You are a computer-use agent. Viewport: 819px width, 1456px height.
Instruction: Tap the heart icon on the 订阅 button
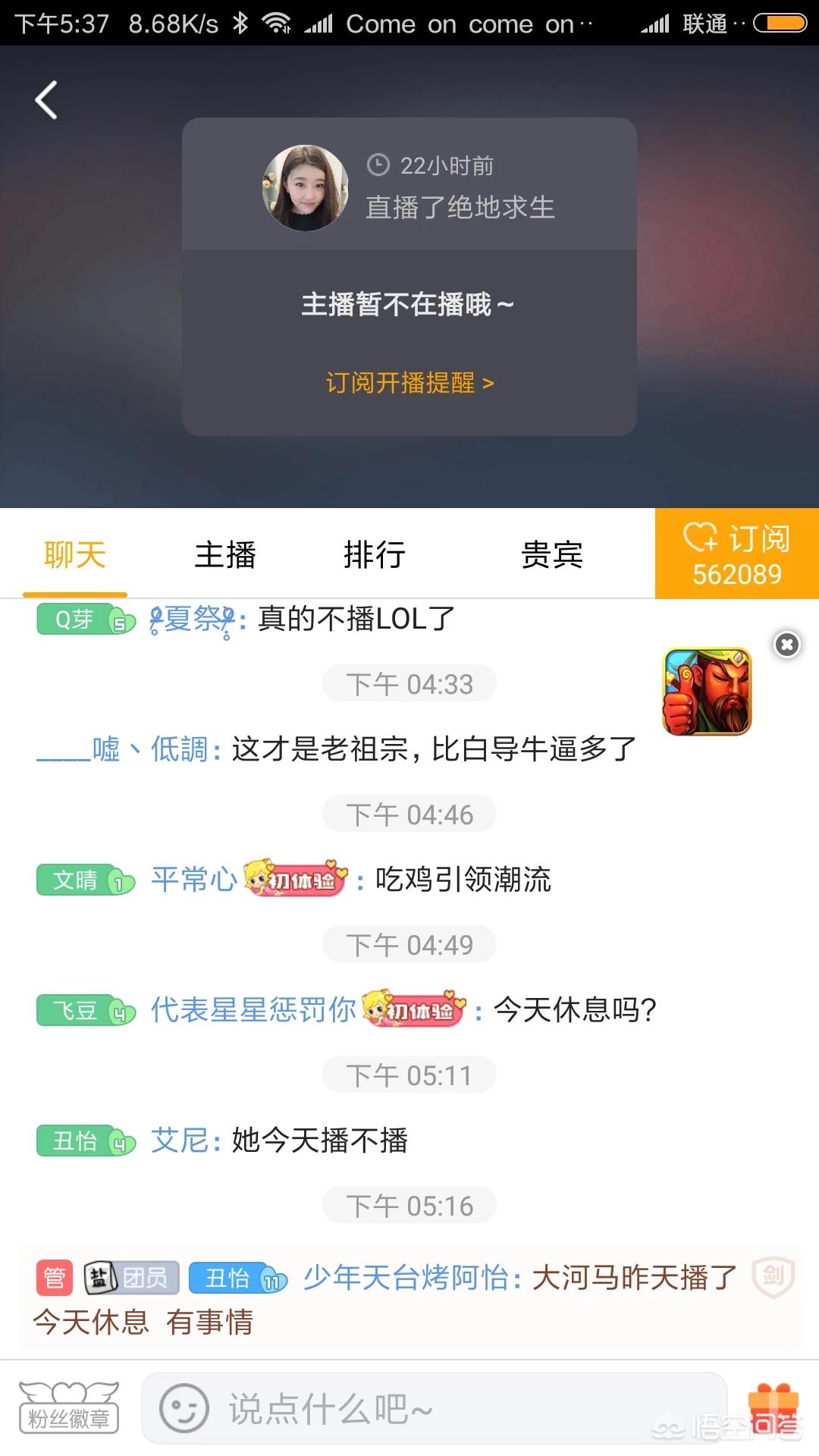[x=701, y=540]
